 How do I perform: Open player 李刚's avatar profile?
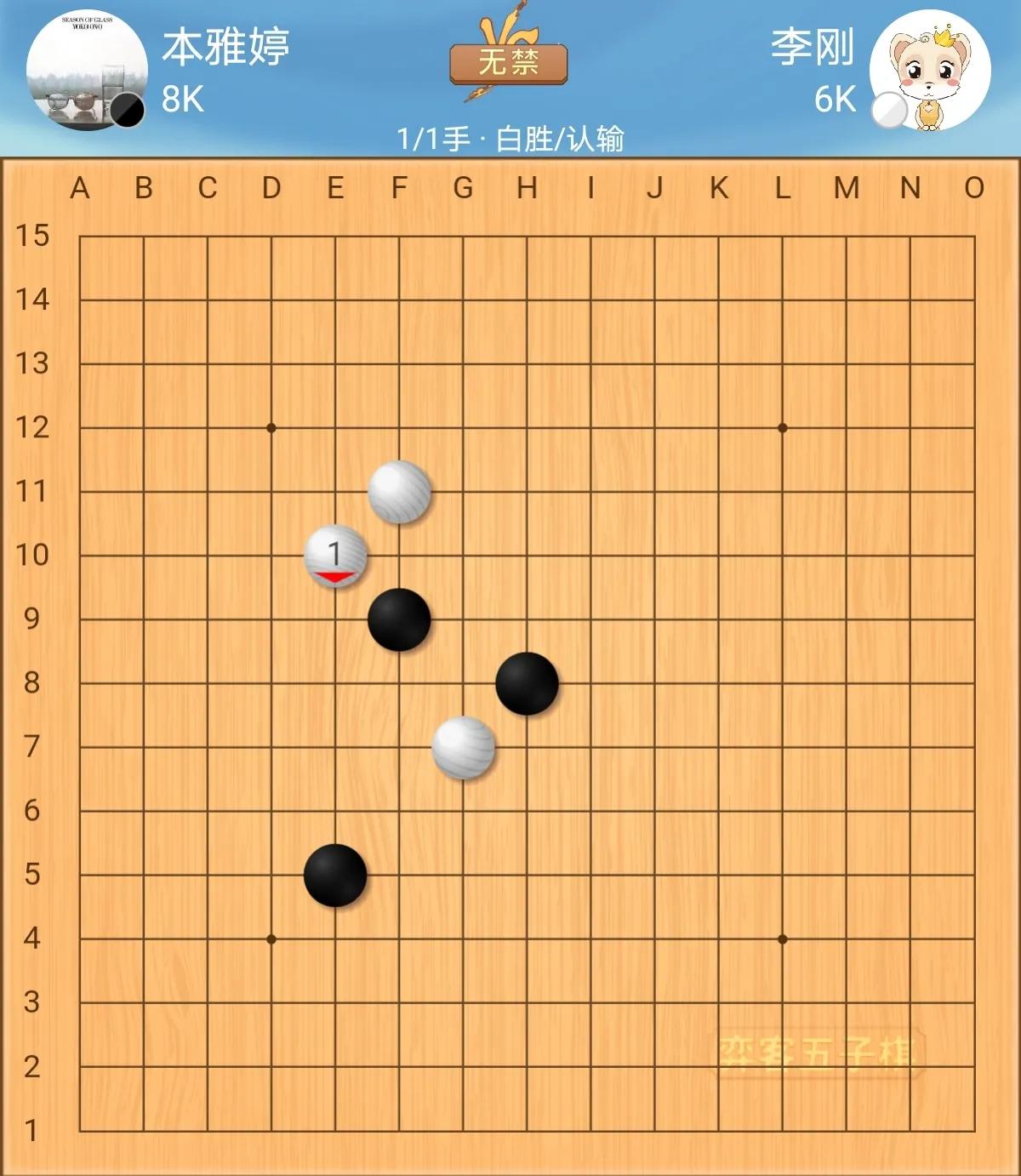[930, 70]
